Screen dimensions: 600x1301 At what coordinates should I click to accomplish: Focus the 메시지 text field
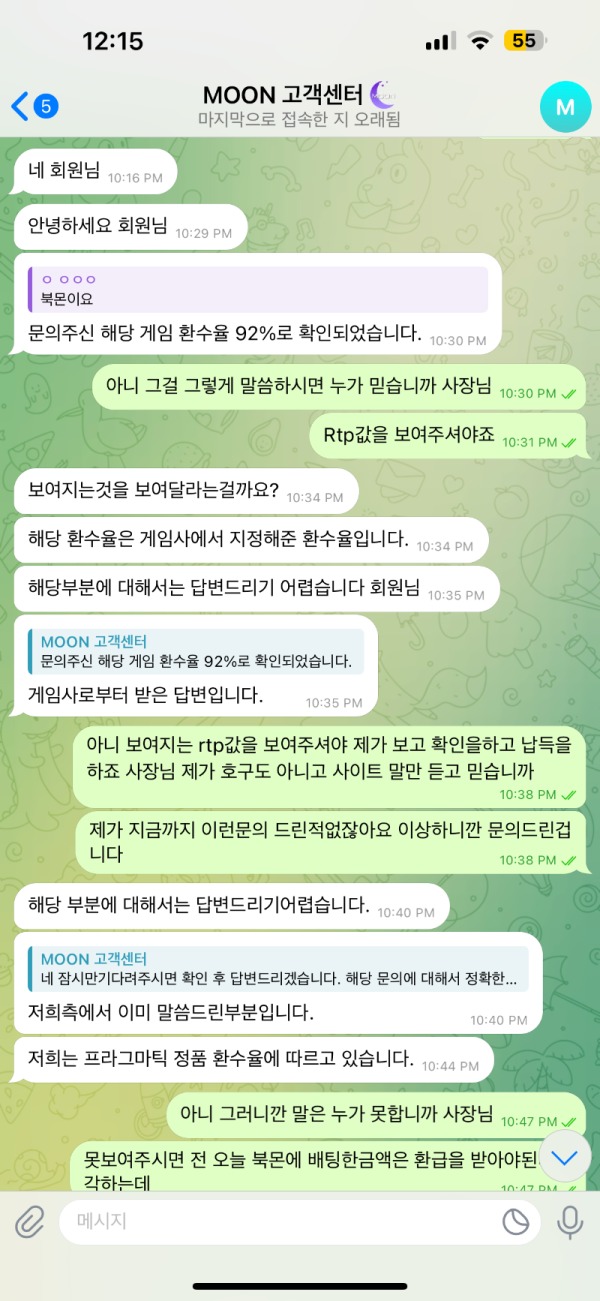[x=280, y=1221]
